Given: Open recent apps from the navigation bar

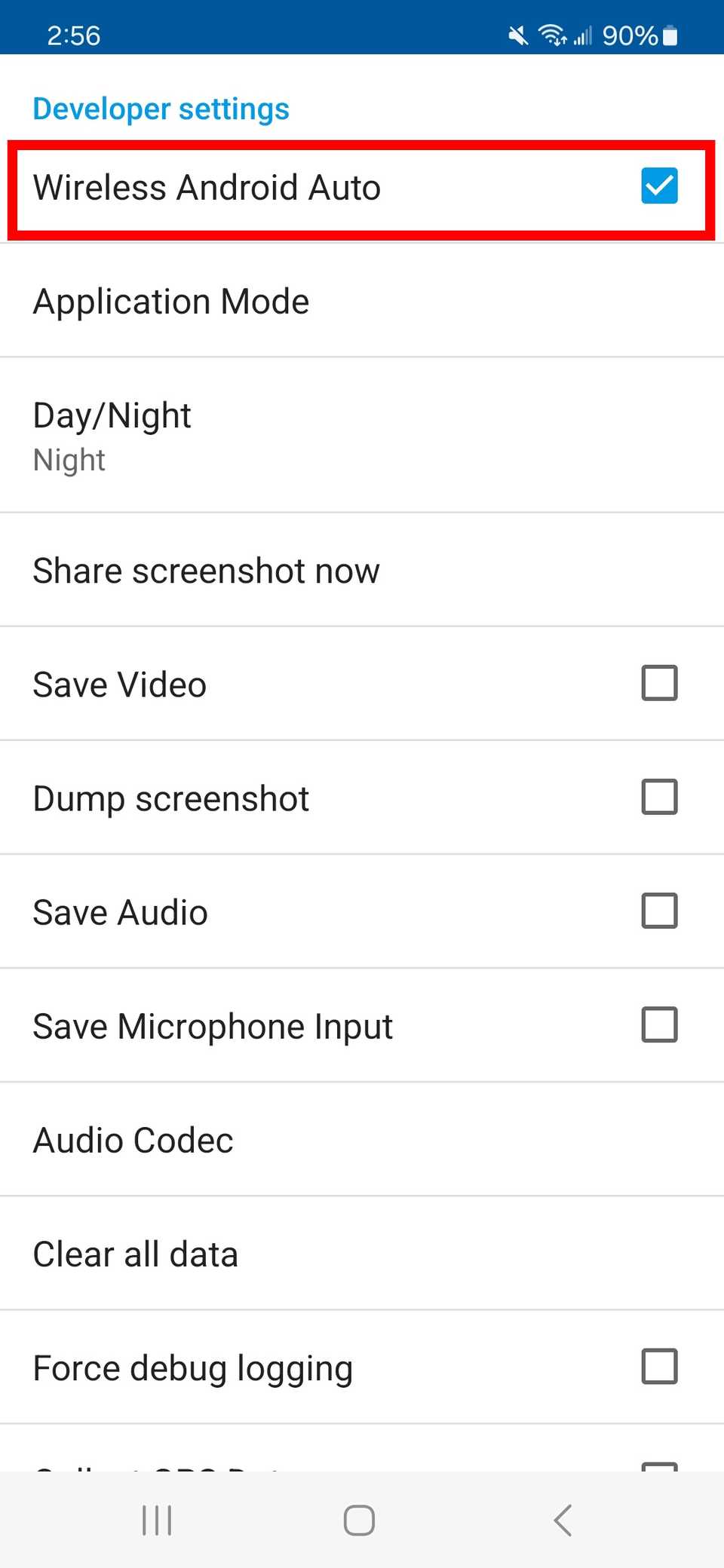Looking at the screenshot, I should coord(156,1521).
